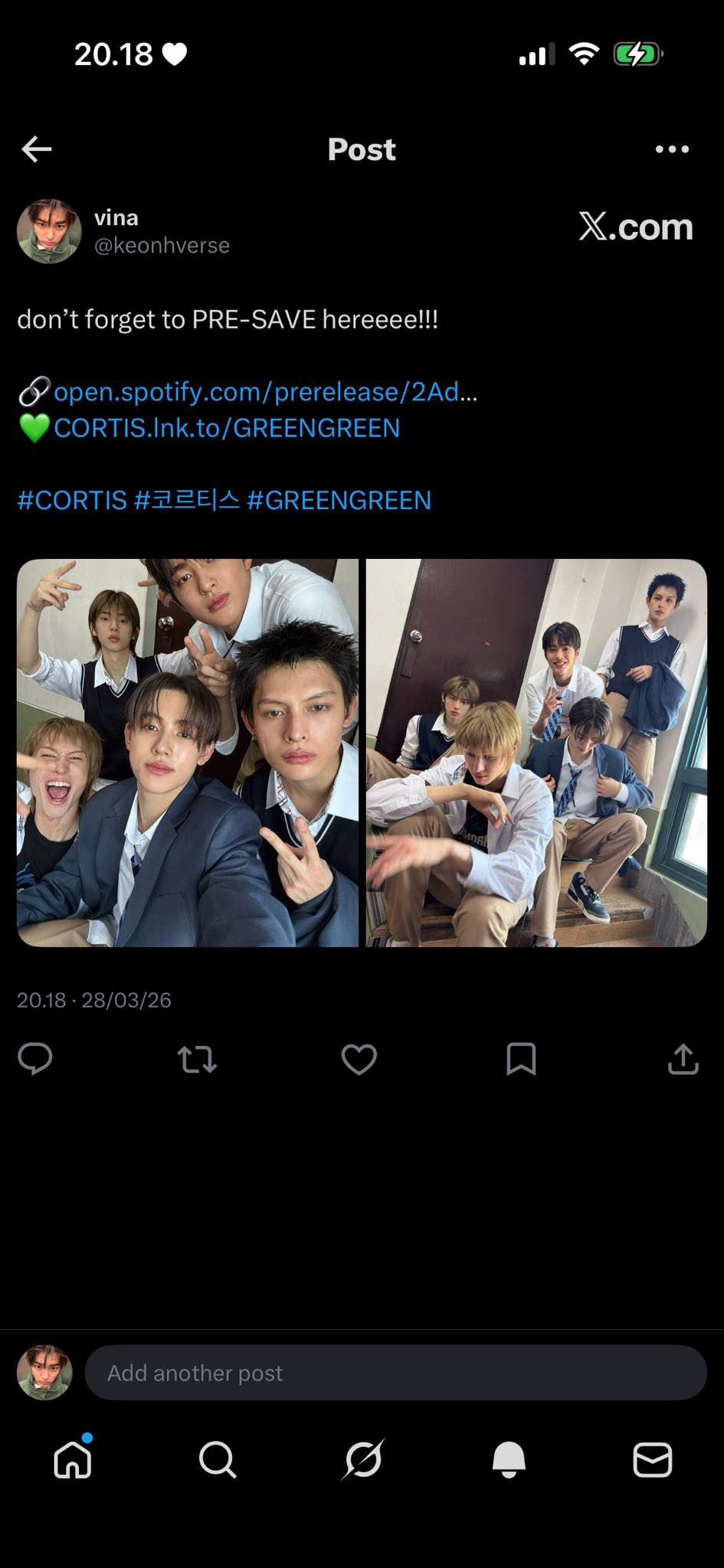724x1568 pixels.
Task: Go back using the arrow
Action: pos(37,149)
